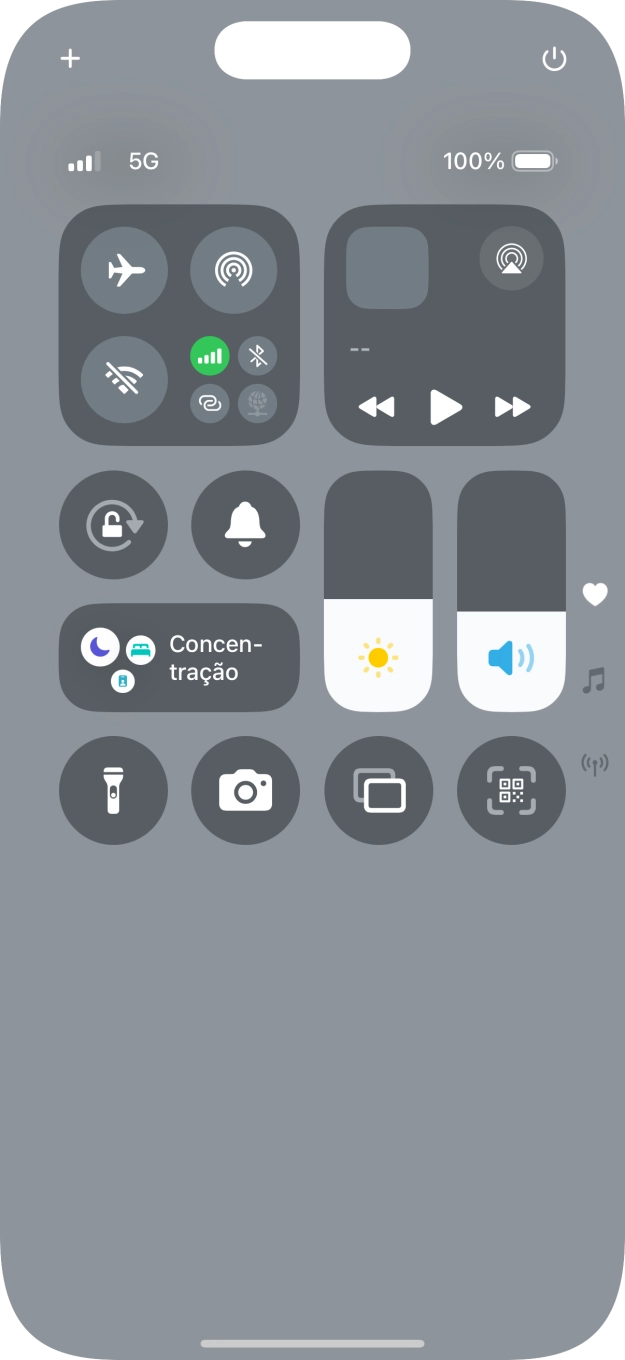Enable Airplane Mode
The width and height of the screenshot is (625, 1360).
click(124, 270)
